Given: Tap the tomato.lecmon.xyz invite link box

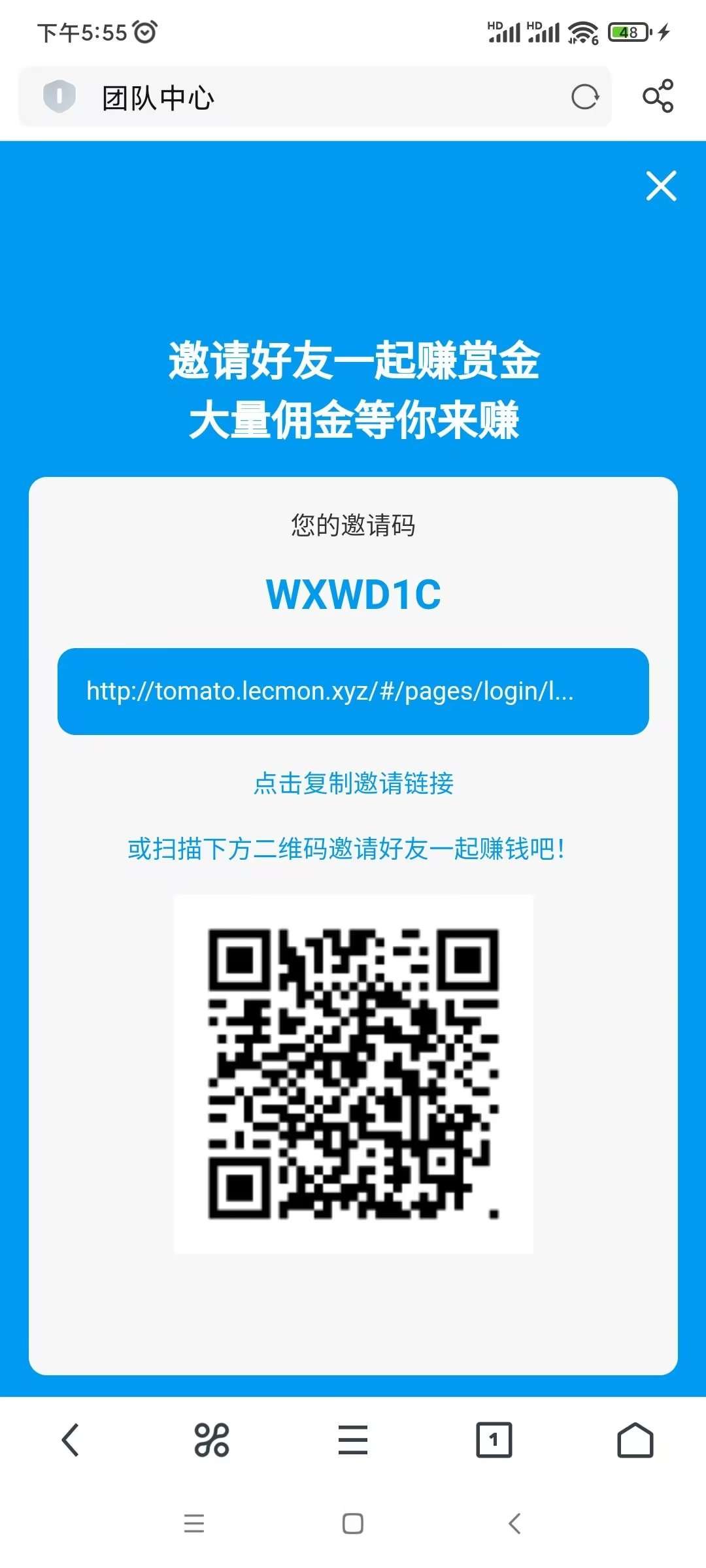Looking at the screenshot, I should [353, 691].
